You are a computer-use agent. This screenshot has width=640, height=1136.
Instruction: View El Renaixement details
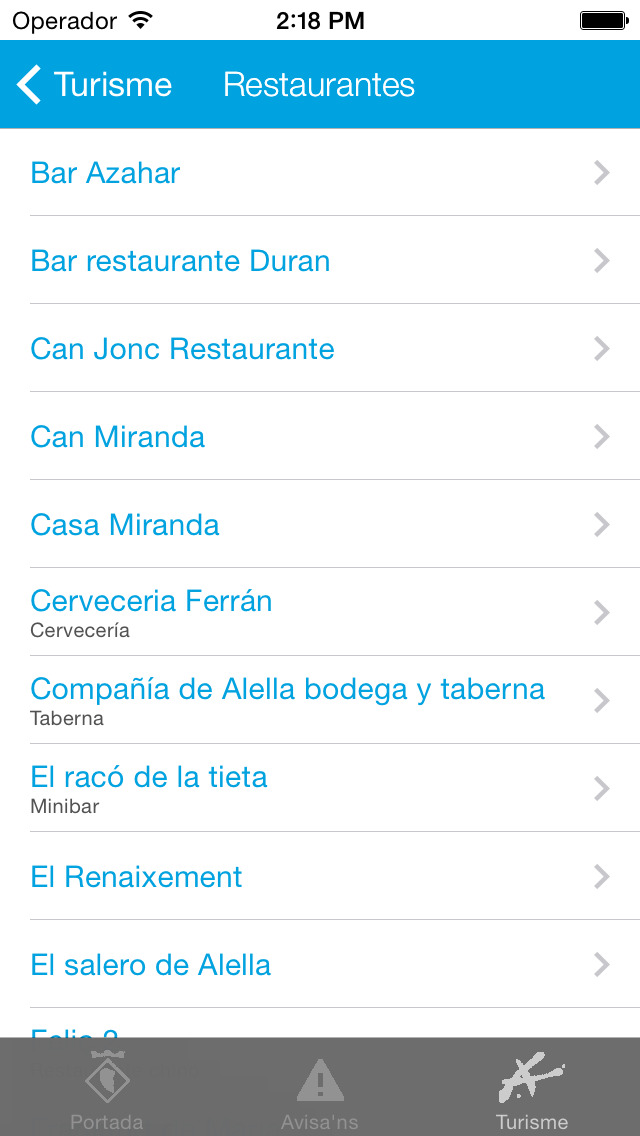(x=320, y=876)
